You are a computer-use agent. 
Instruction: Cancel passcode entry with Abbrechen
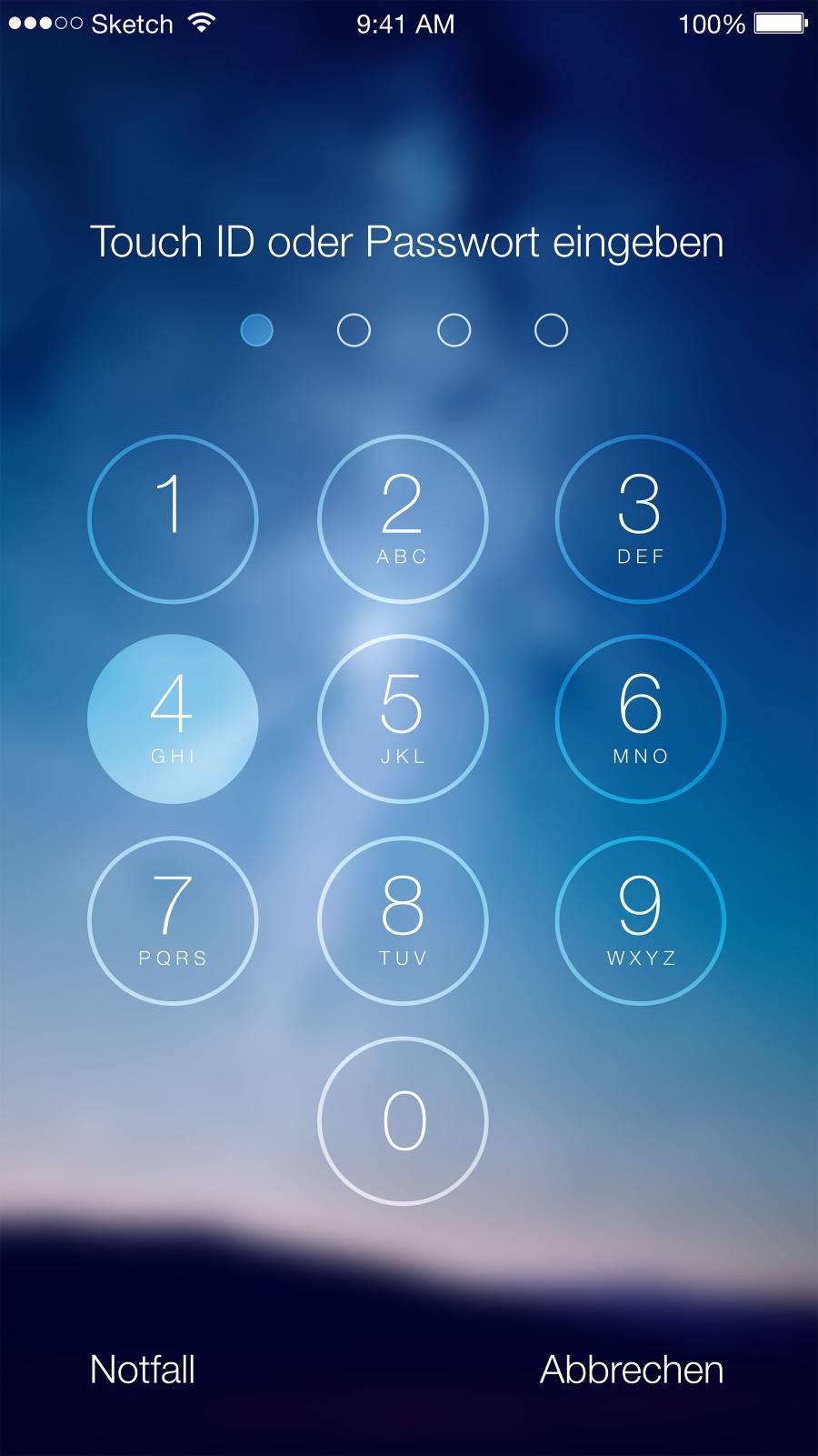click(x=632, y=1370)
